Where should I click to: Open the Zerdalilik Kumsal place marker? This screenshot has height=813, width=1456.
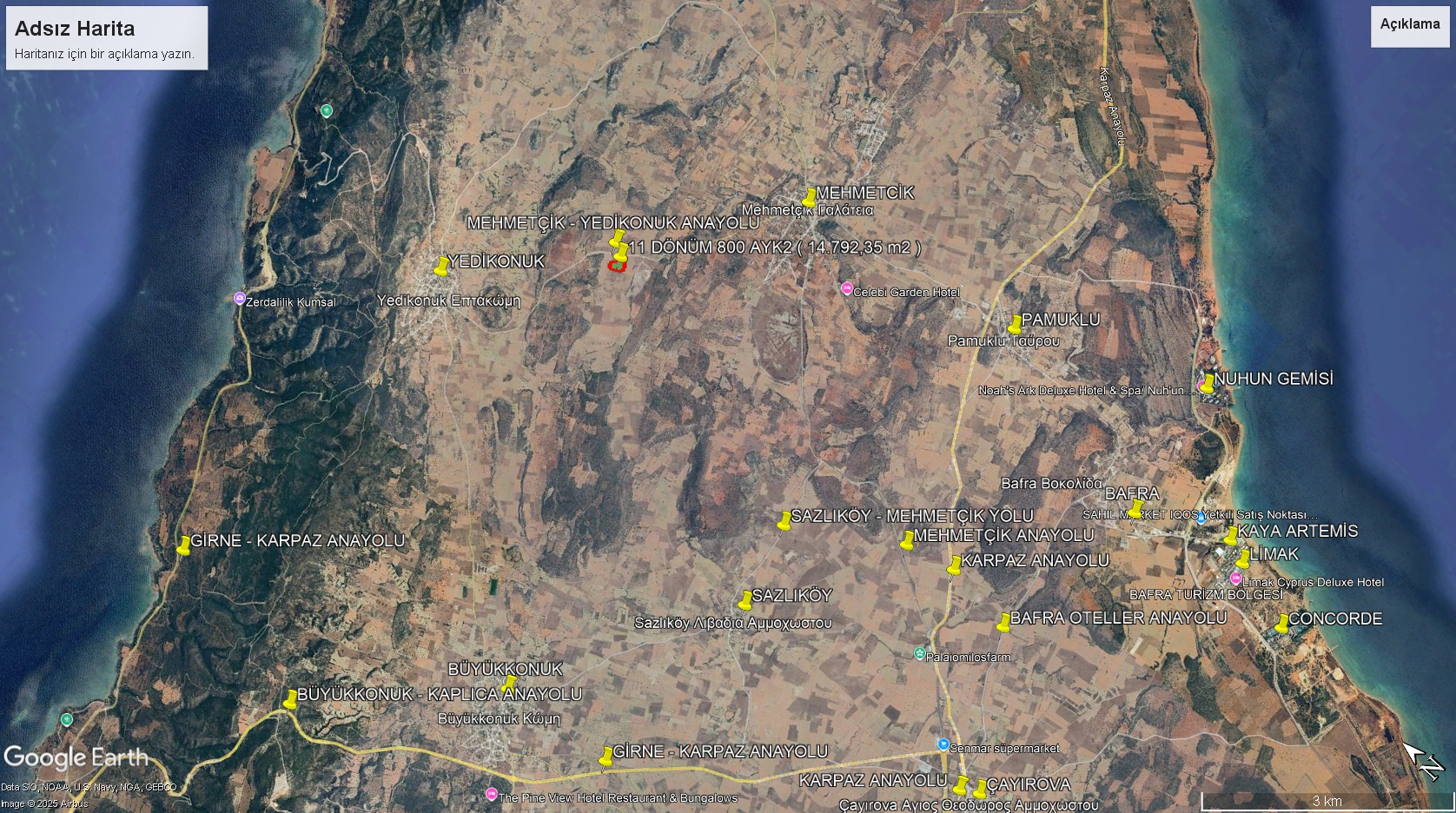(240, 299)
